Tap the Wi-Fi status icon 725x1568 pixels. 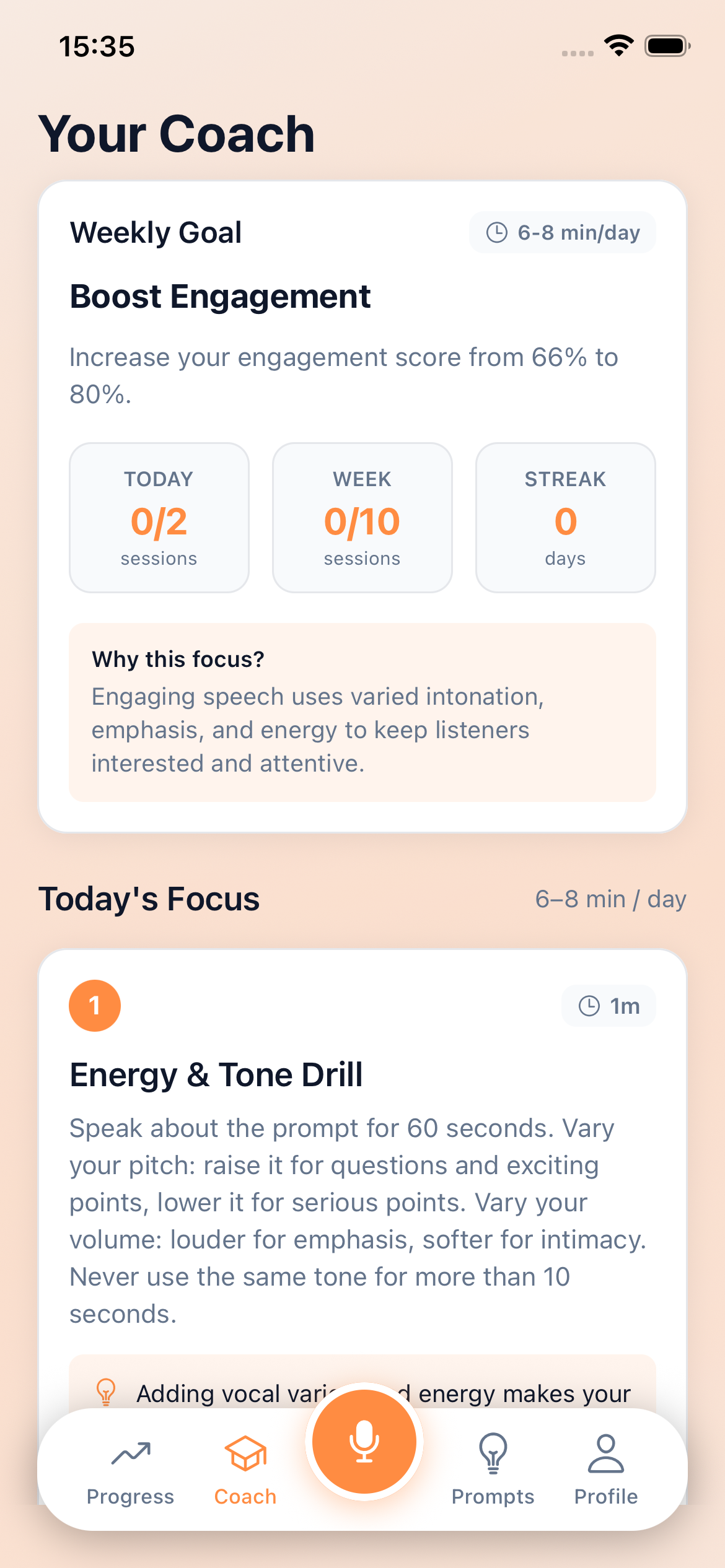pyautogui.click(x=618, y=45)
